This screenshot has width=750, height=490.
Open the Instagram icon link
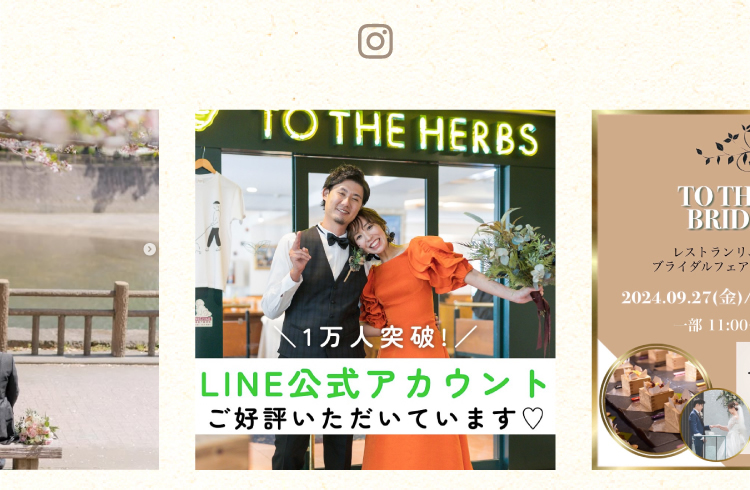375,41
